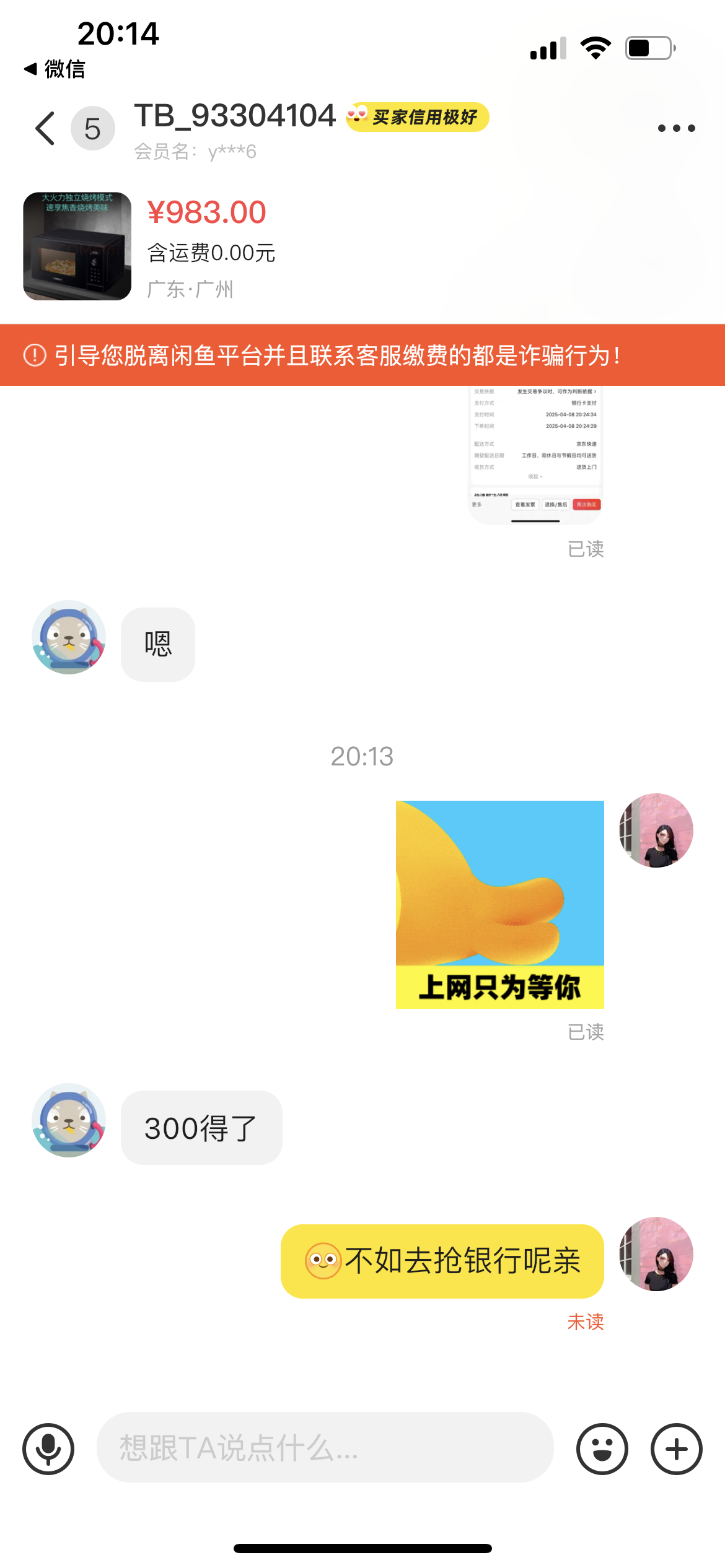The height and width of the screenshot is (1568, 725).
Task: Focus the 想跟TA说点什么 message field
Action: [325, 1447]
